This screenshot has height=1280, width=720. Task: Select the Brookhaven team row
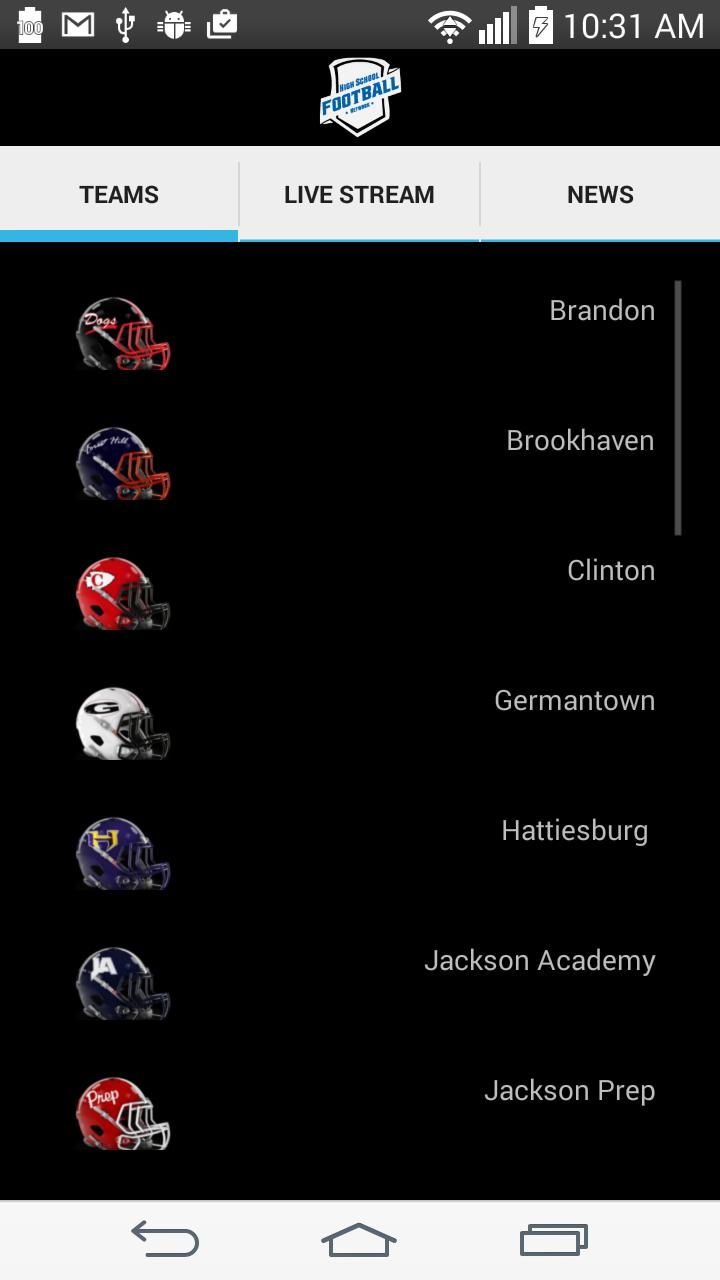(x=360, y=463)
